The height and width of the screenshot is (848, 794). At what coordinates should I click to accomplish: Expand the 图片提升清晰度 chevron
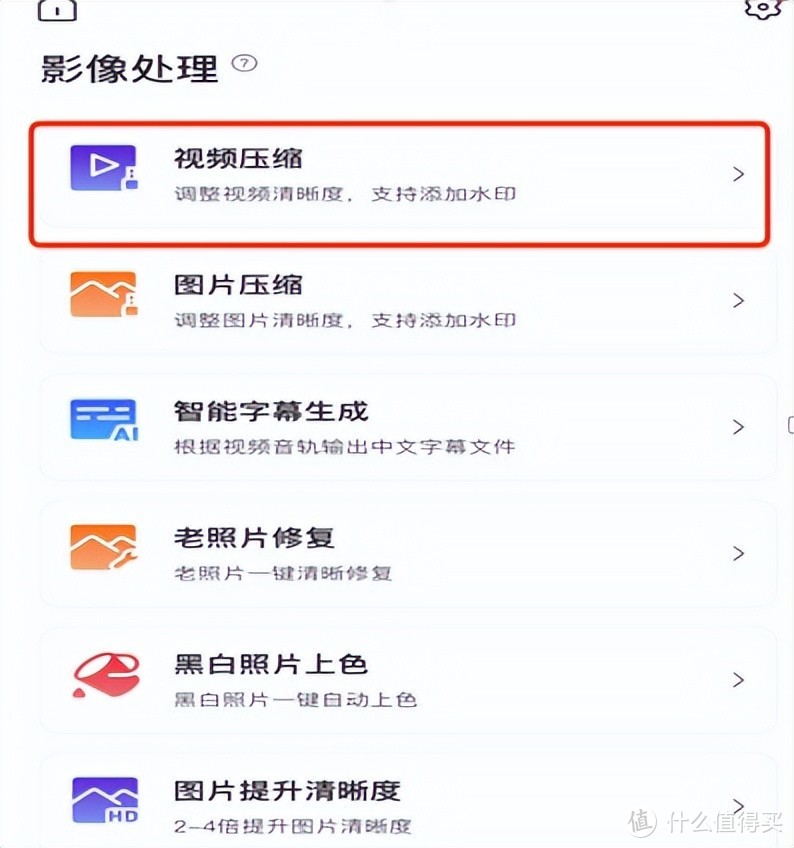coord(738,803)
